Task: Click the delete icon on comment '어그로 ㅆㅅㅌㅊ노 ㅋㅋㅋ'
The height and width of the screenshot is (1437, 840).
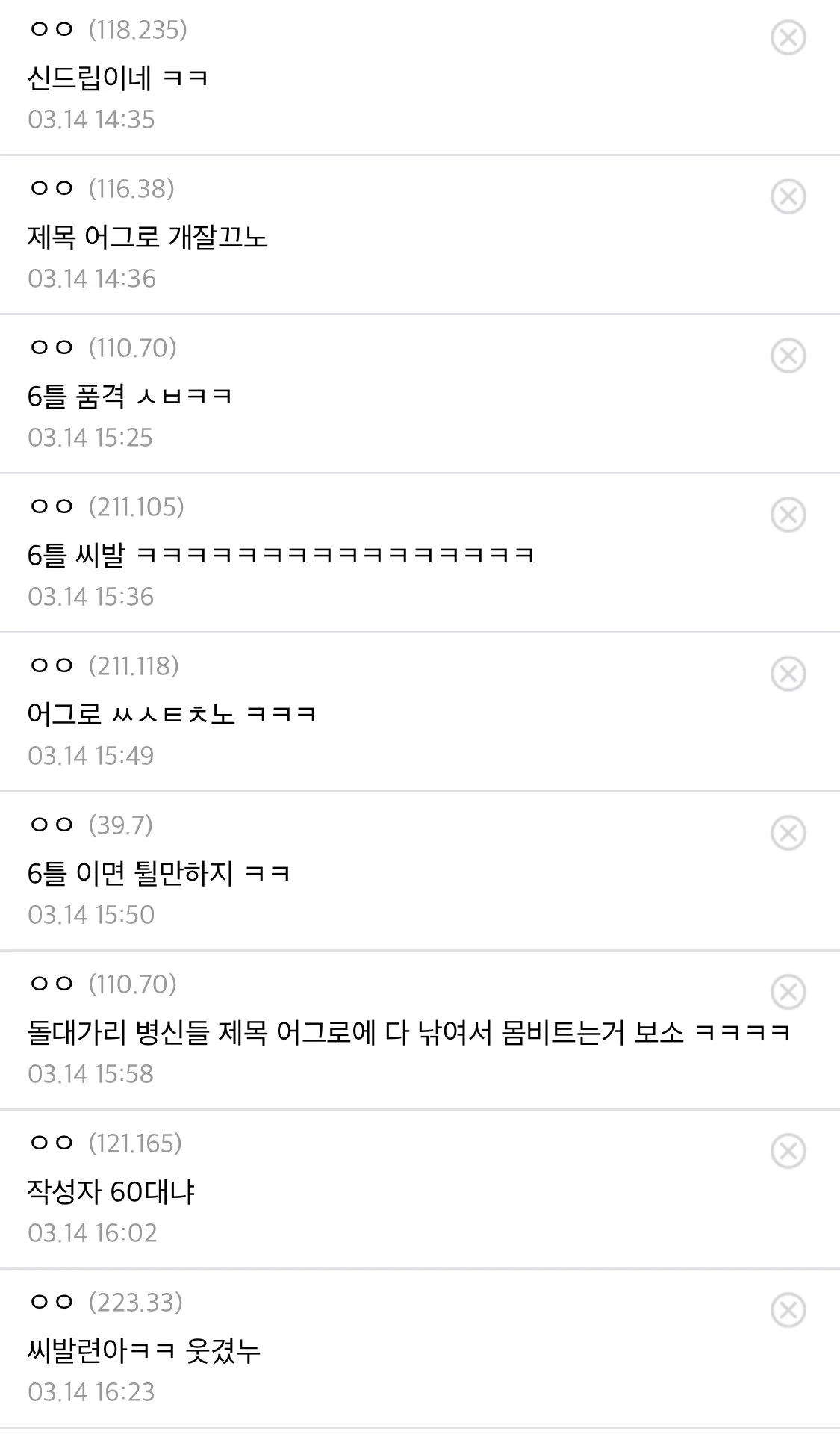Action: (787, 671)
